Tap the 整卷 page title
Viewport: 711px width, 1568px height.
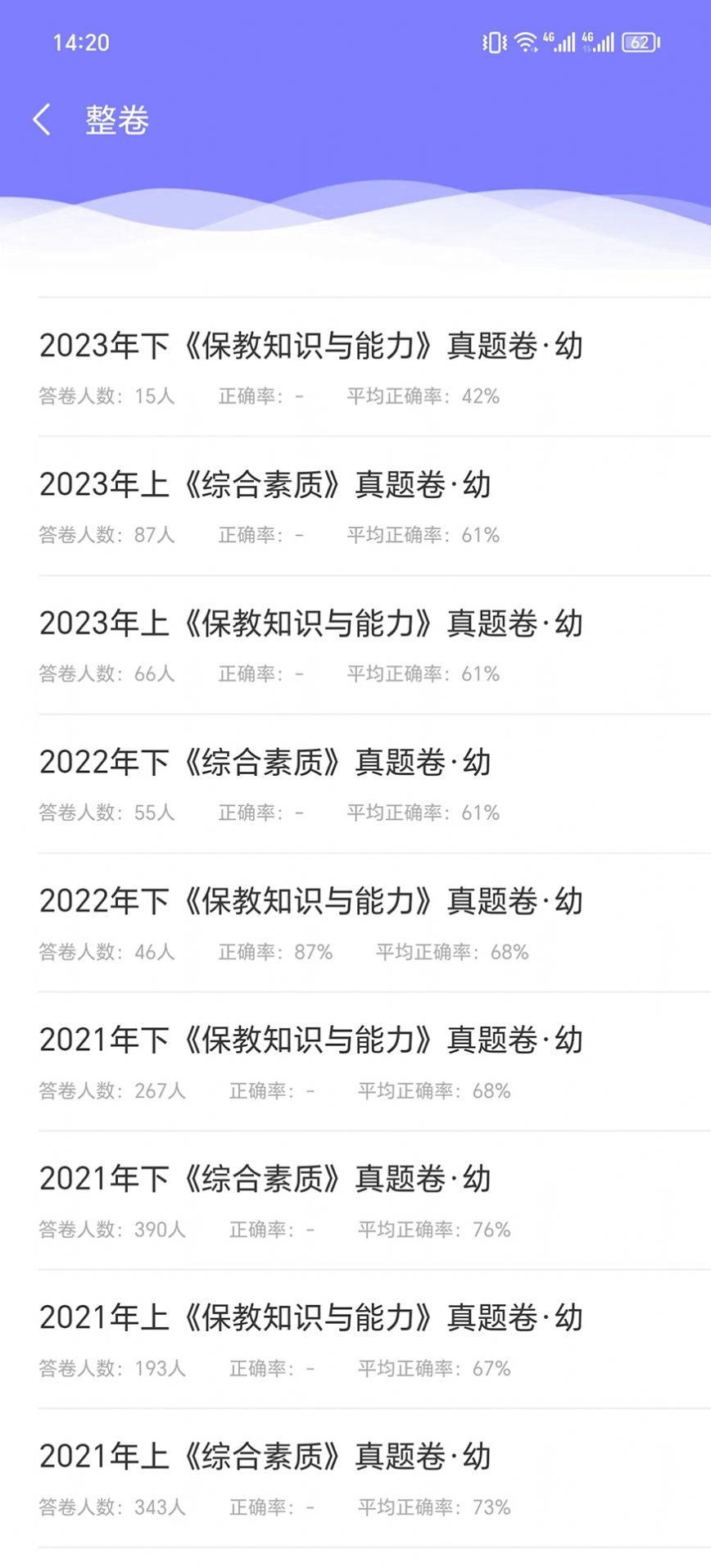(x=115, y=120)
